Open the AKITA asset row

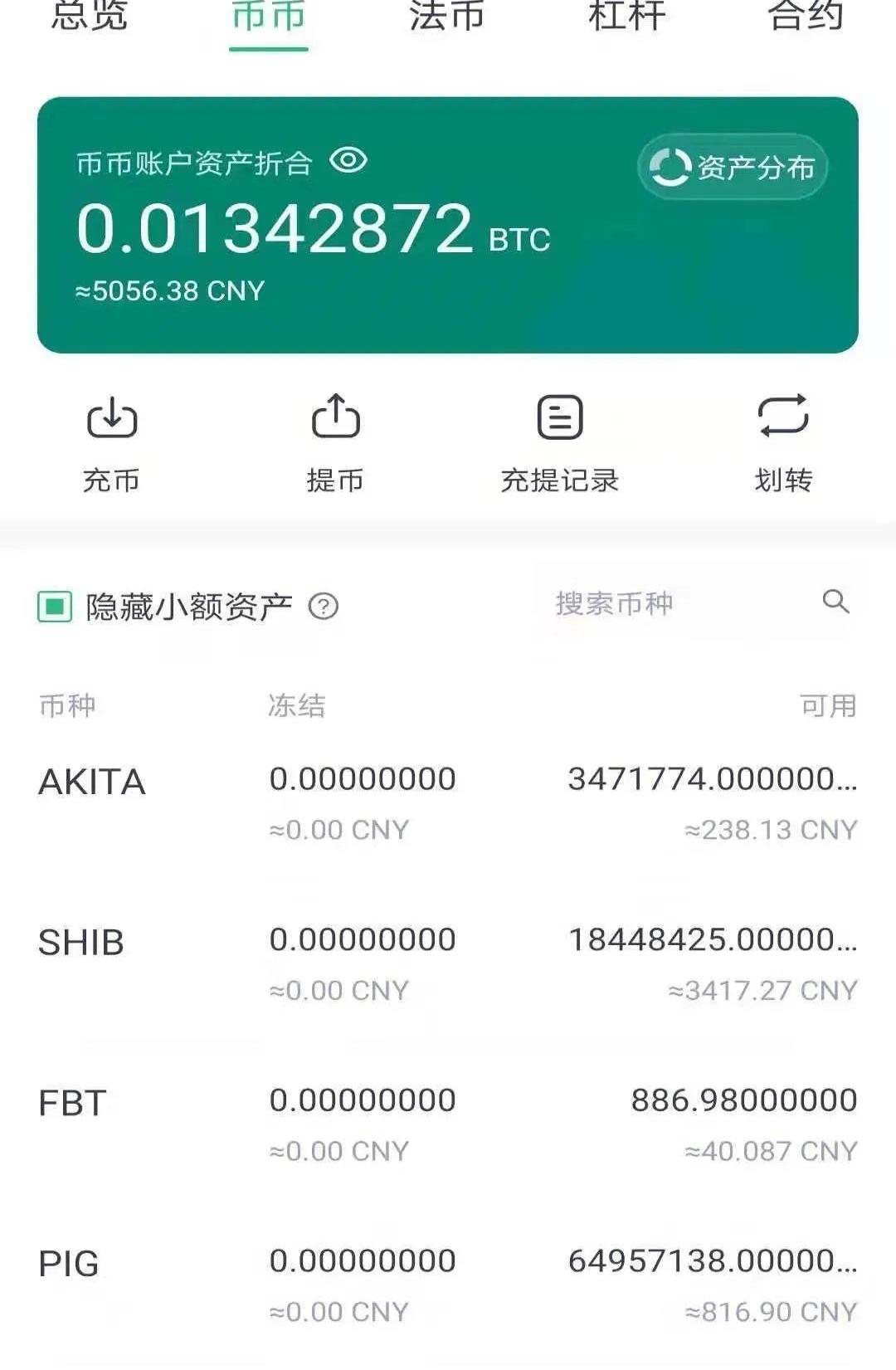448,802
